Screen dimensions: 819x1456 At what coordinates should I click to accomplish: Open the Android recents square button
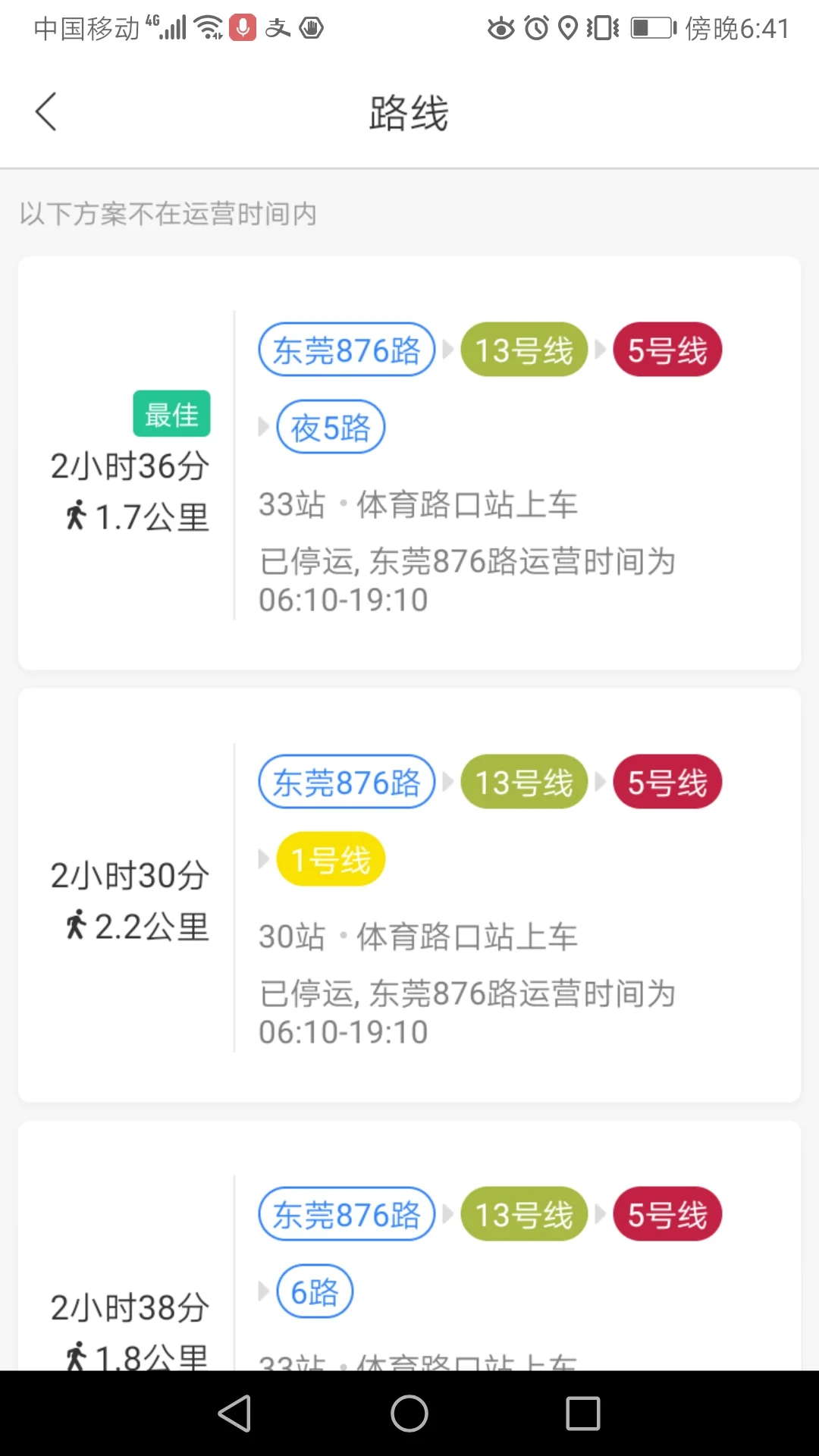click(x=582, y=1412)
